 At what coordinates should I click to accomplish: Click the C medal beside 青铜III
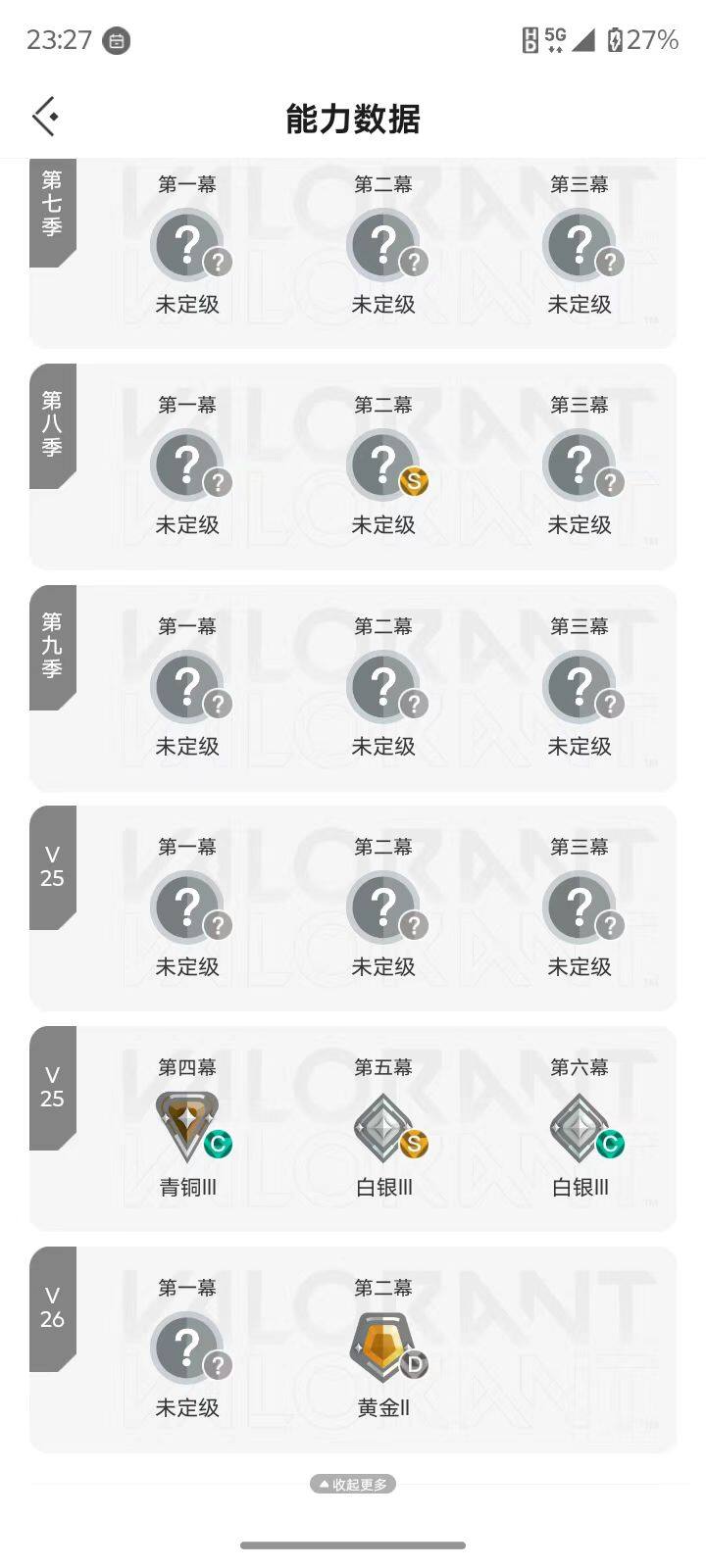point(218,1143)
